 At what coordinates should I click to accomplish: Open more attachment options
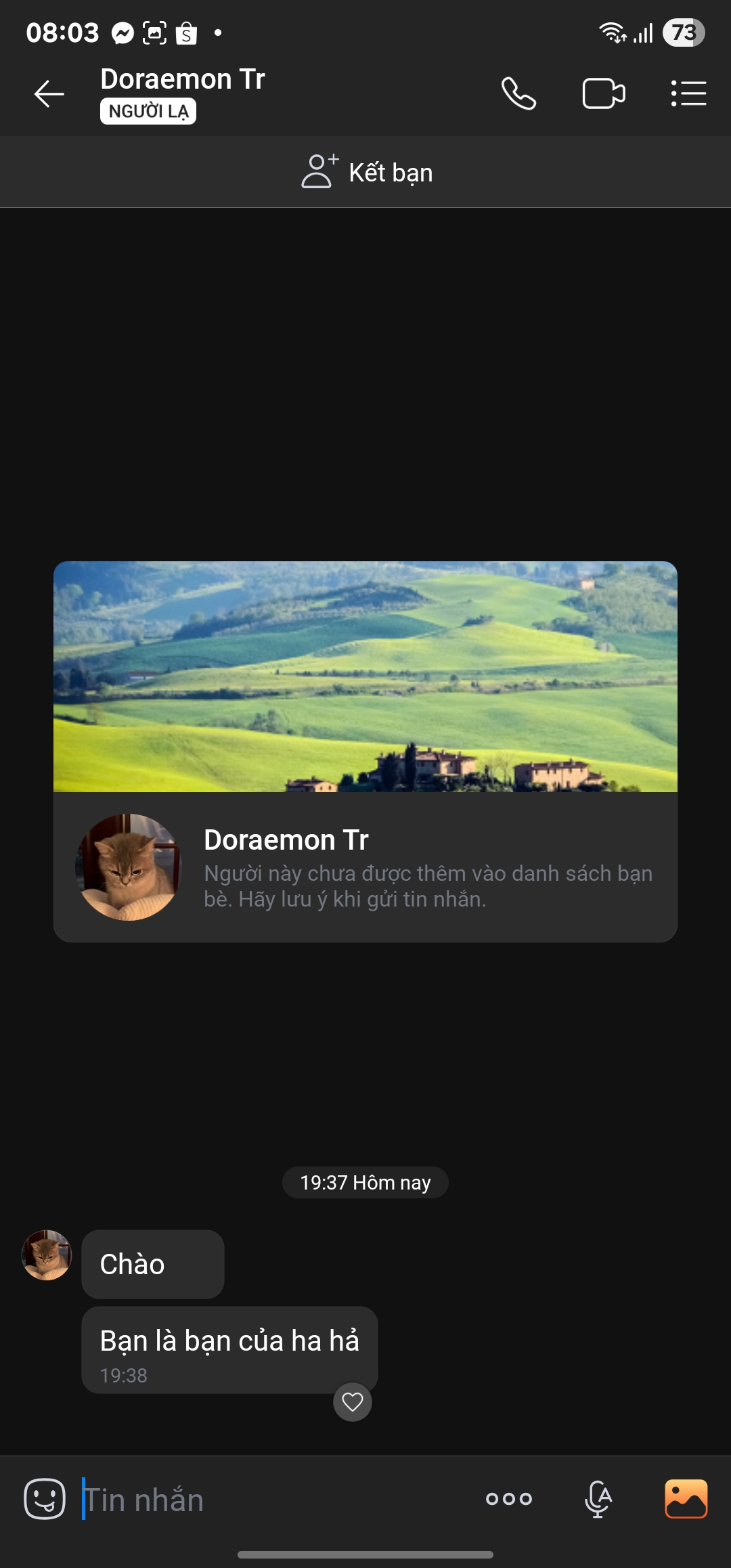tap(509, 1499)
